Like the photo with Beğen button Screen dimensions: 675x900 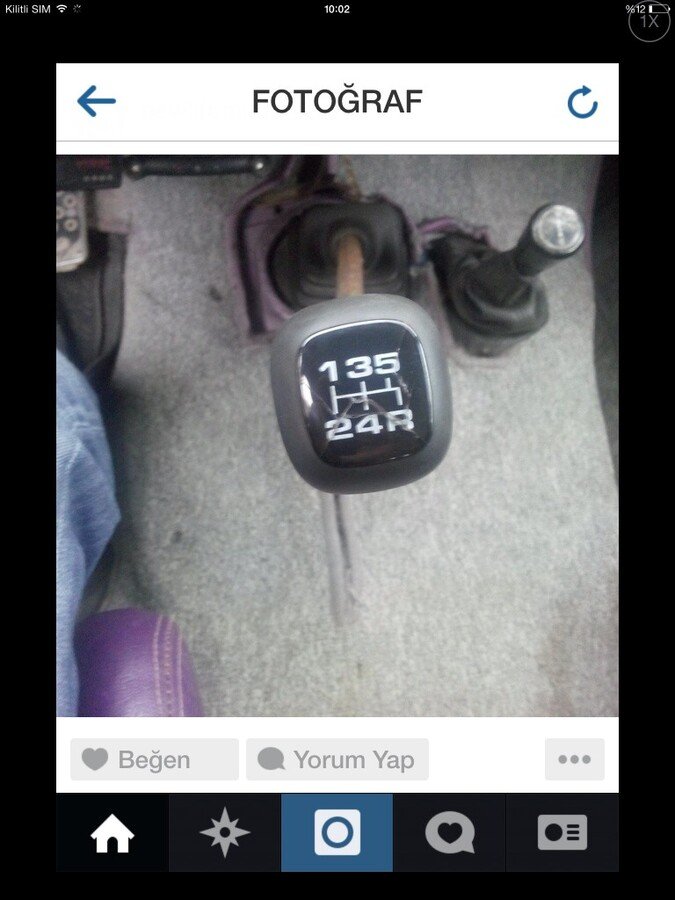click(154, 760)
